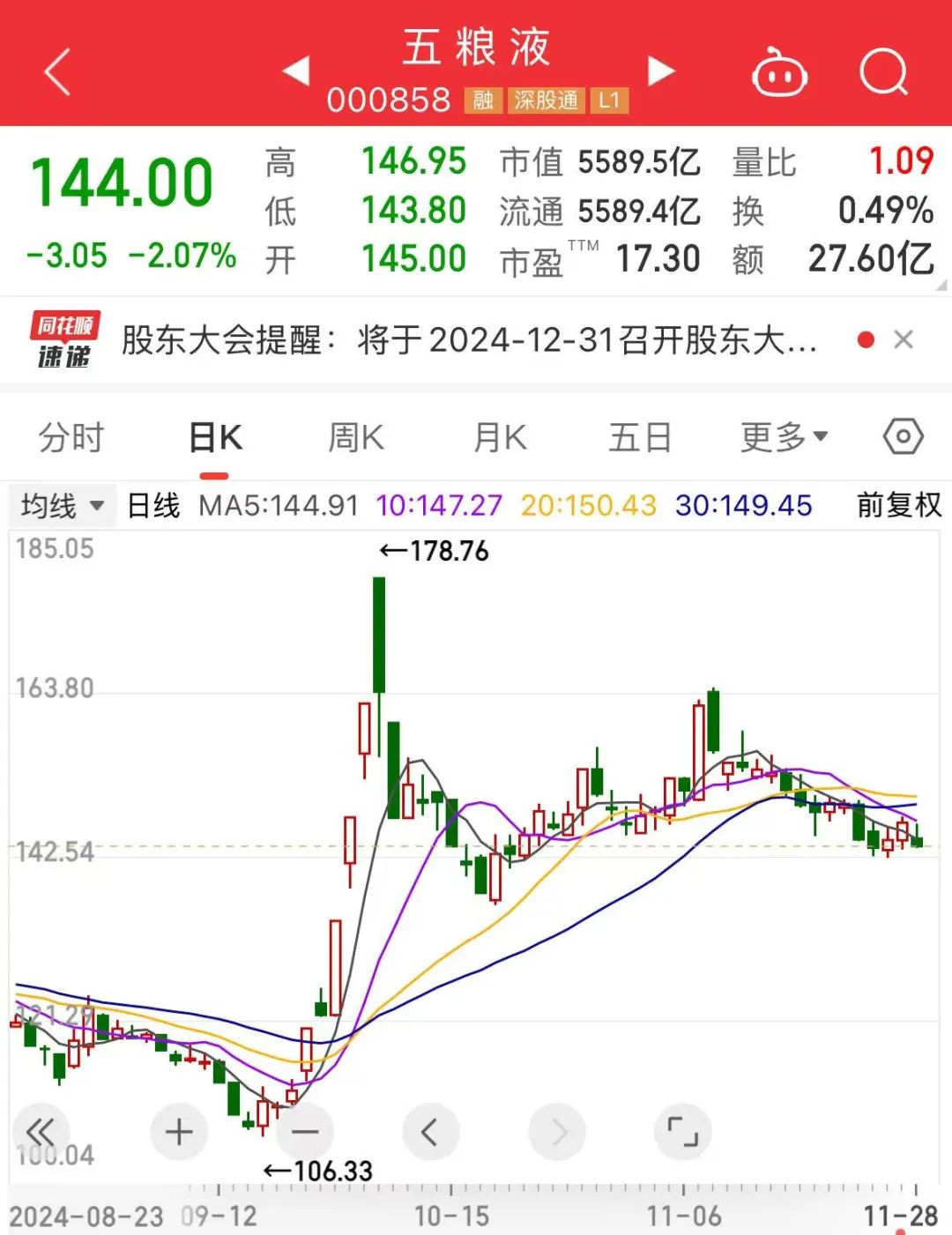The width and height of the screenshot is (952, 1235).
Task: Zoom in the chart with the plus button
Action: (178, 1131)
